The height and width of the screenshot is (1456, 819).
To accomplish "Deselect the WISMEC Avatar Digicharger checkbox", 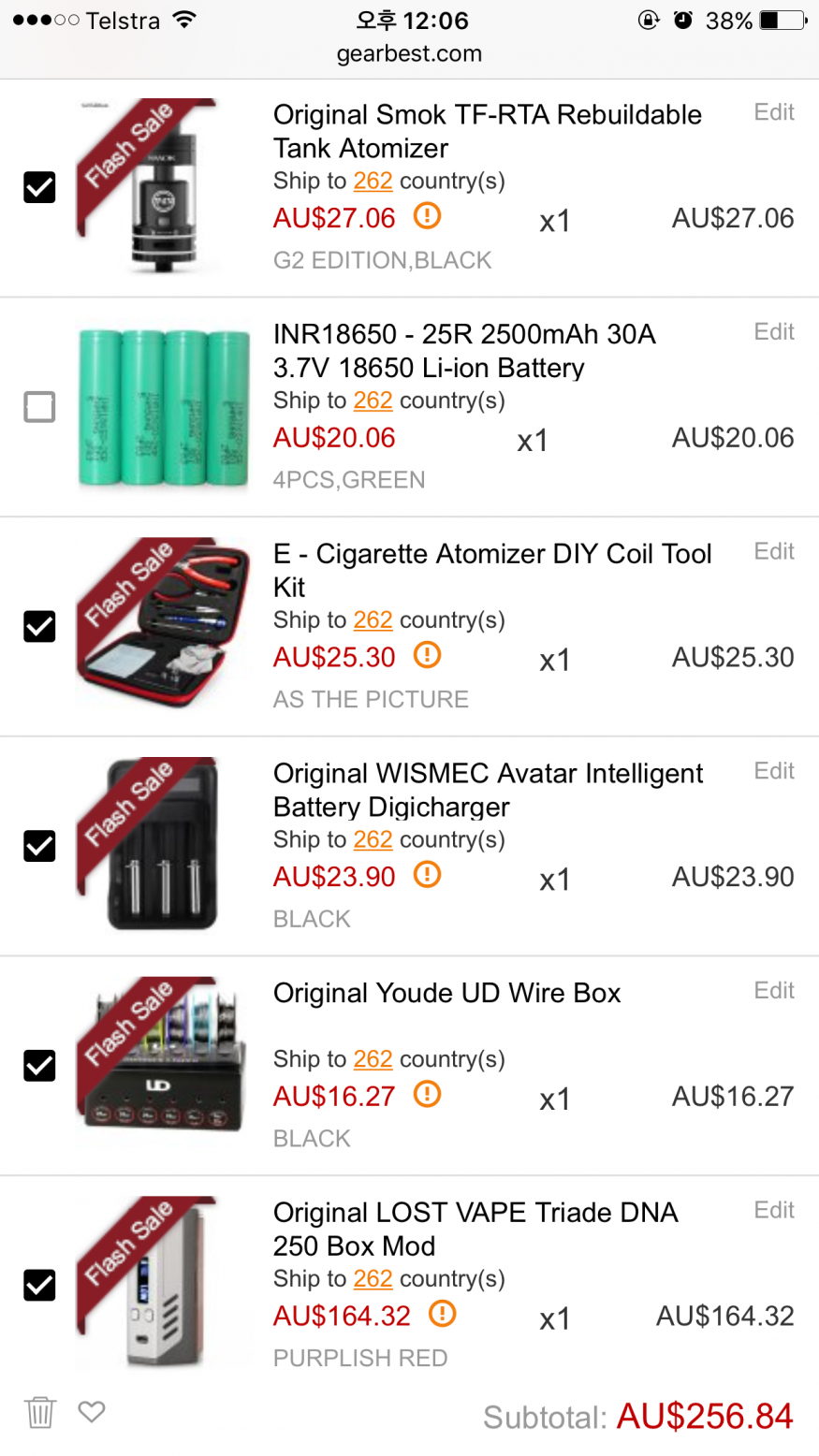I will pyautogui.click(x=39, y=846).
